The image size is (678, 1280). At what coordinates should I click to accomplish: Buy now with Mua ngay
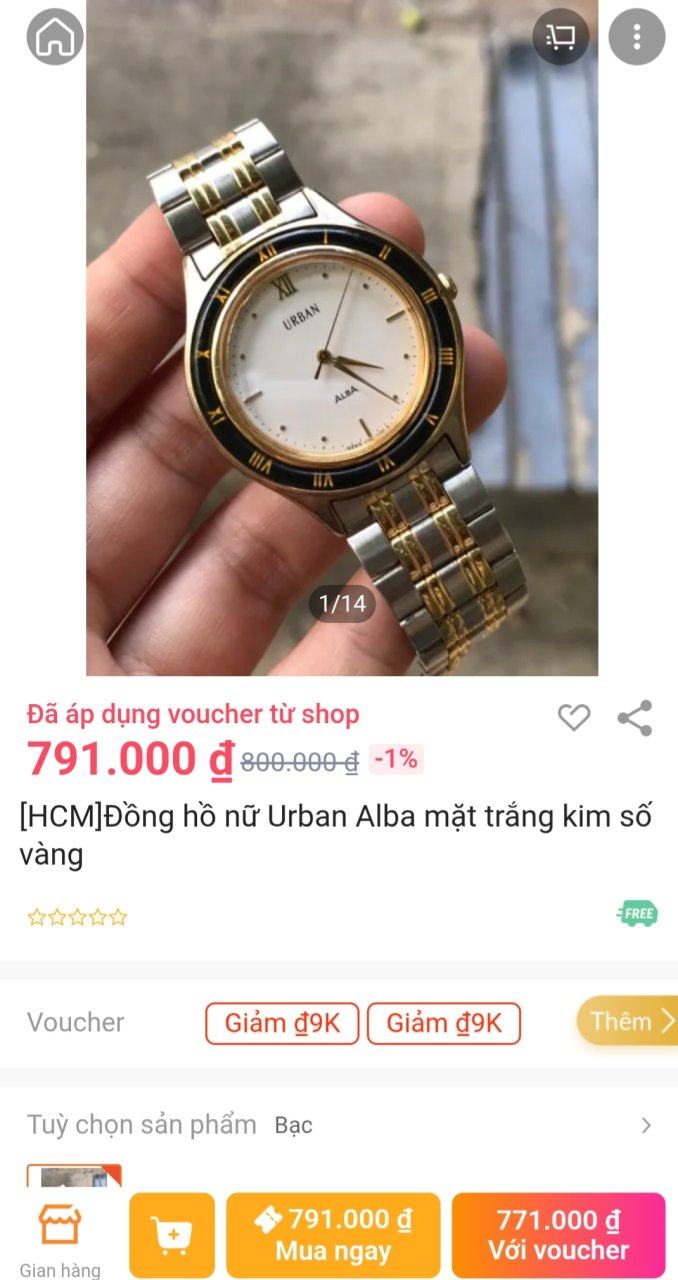tap(333, 1235)
